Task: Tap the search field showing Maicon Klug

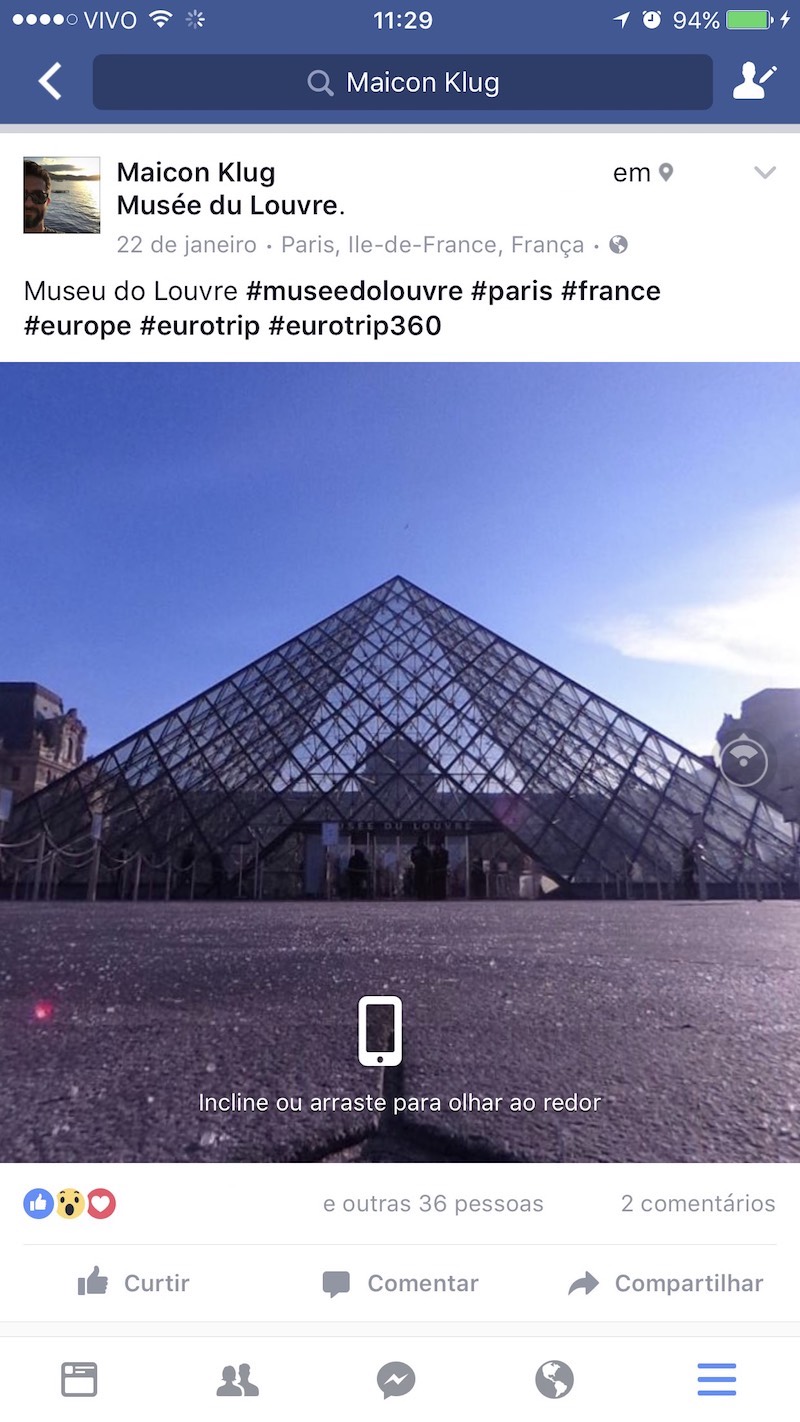Action: tap(402, 82)
